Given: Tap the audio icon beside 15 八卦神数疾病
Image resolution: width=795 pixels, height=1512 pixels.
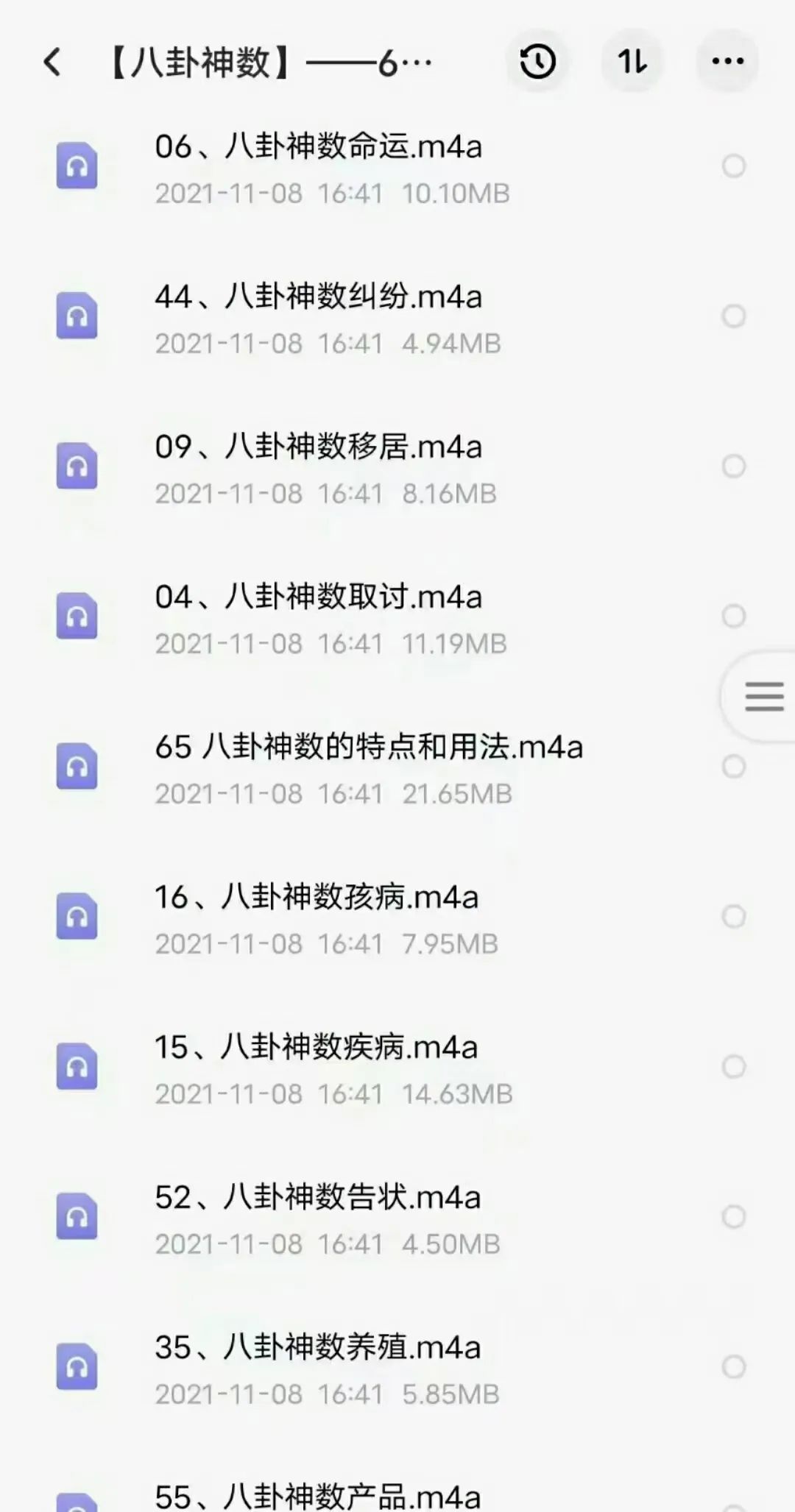Looking at the screenshot, I should tap(77, 1067).
